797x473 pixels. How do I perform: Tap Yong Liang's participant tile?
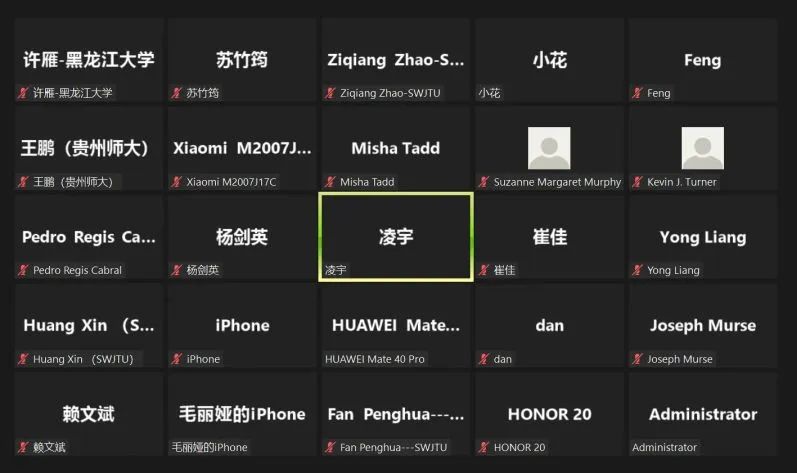click(702, 238)
